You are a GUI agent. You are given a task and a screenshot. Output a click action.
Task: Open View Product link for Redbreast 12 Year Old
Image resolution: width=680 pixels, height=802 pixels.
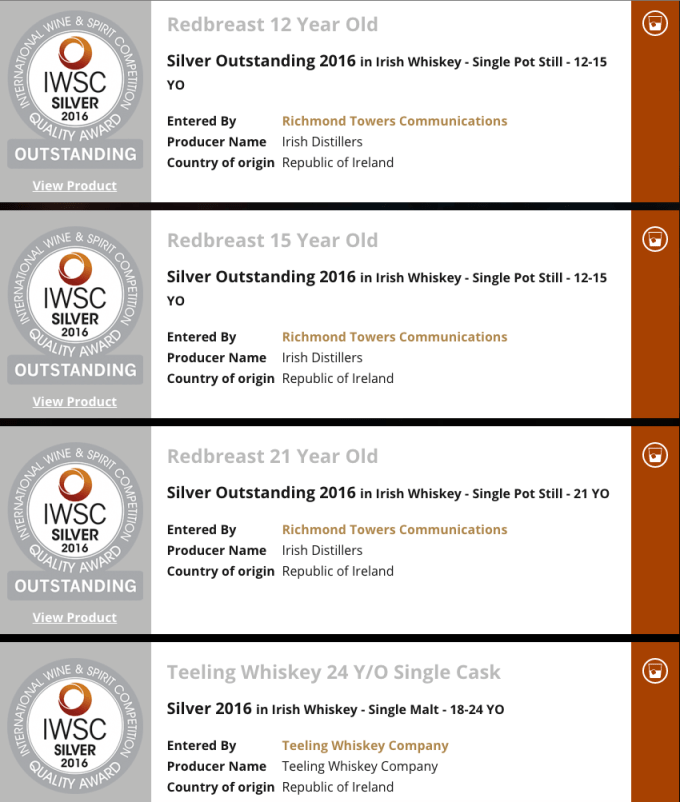pos(75,186)
